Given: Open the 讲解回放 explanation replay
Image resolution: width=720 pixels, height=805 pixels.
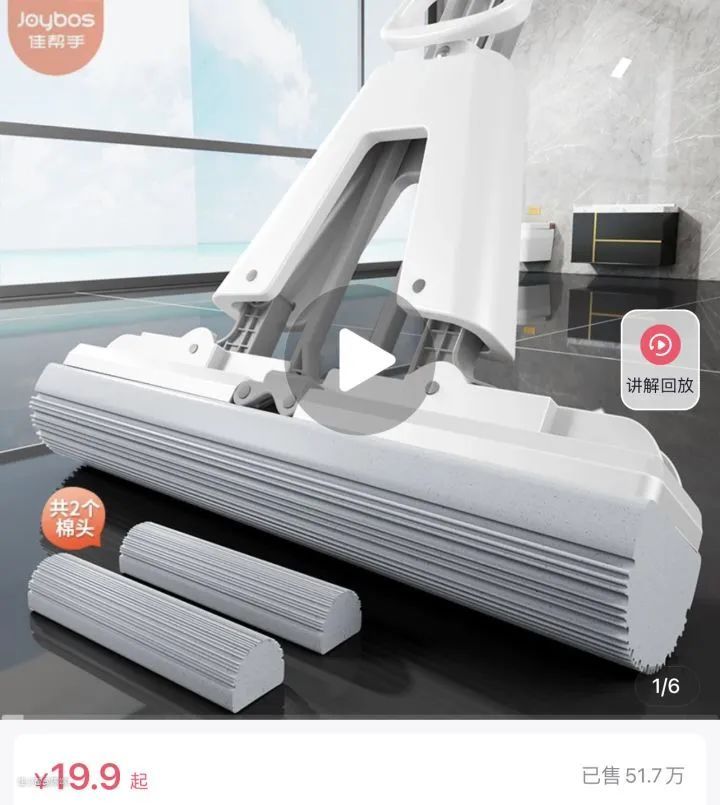Looking at the screenshot, I should (x=660, y=358).
